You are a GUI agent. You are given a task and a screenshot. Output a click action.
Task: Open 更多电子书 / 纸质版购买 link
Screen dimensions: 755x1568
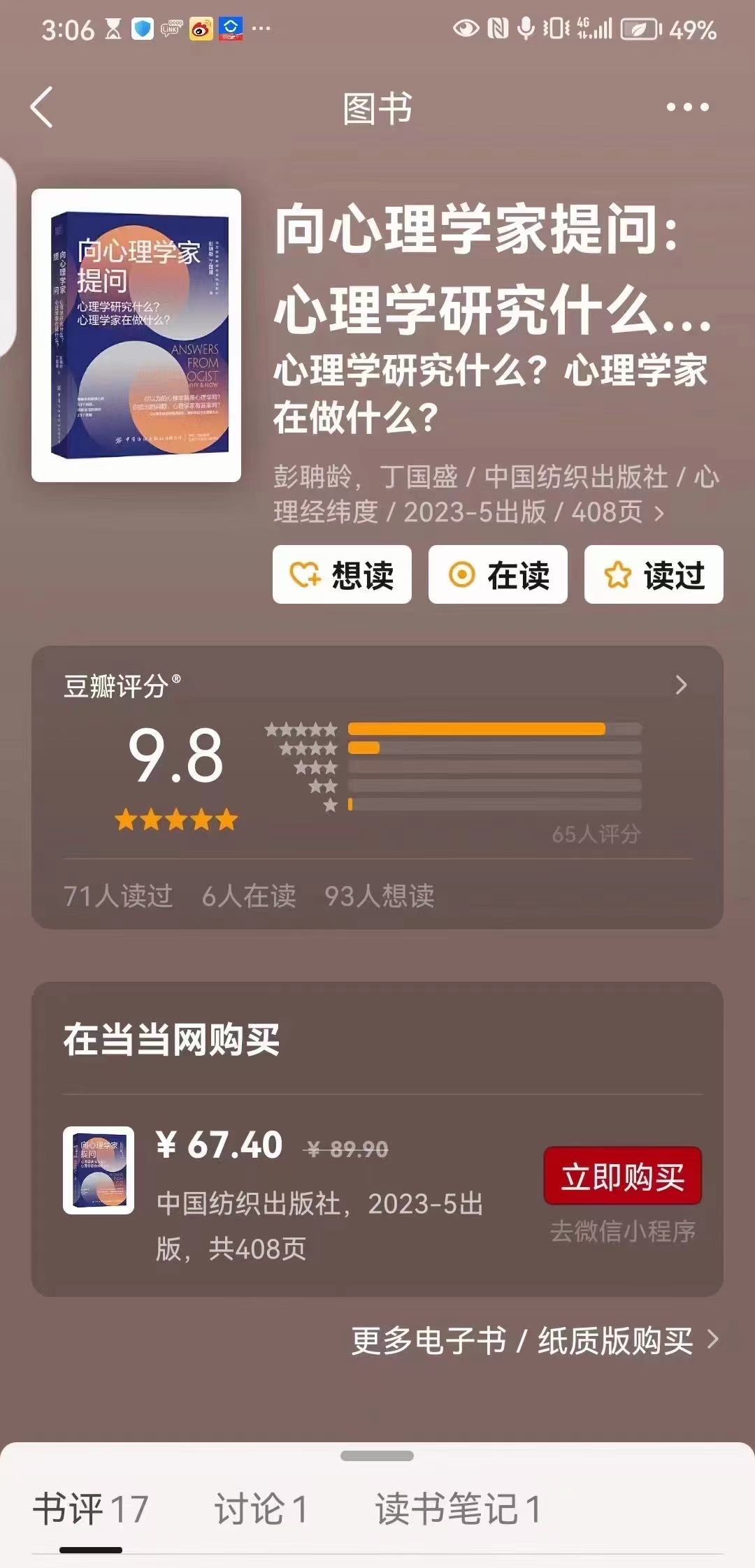tap(535, 1340)
